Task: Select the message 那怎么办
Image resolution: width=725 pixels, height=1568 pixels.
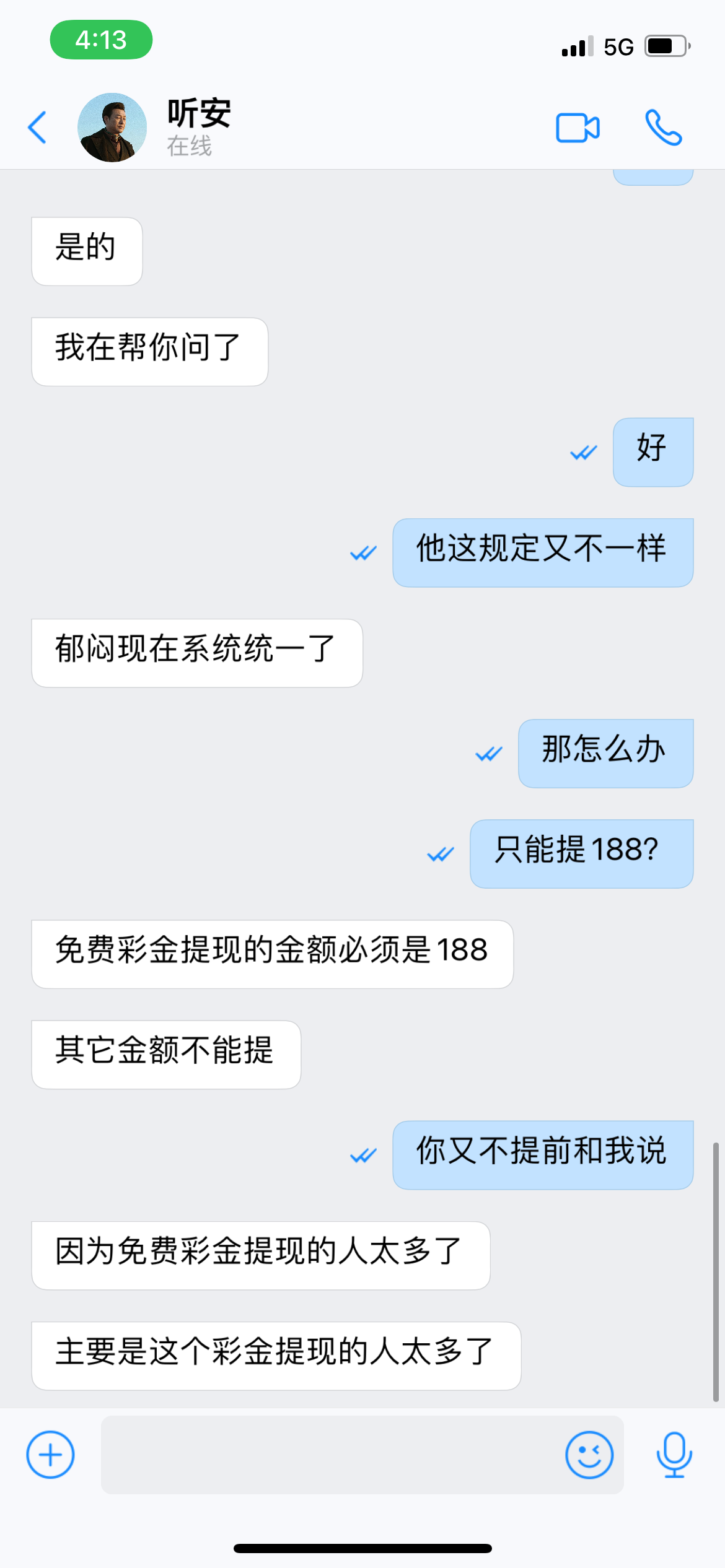Action: 605,752
